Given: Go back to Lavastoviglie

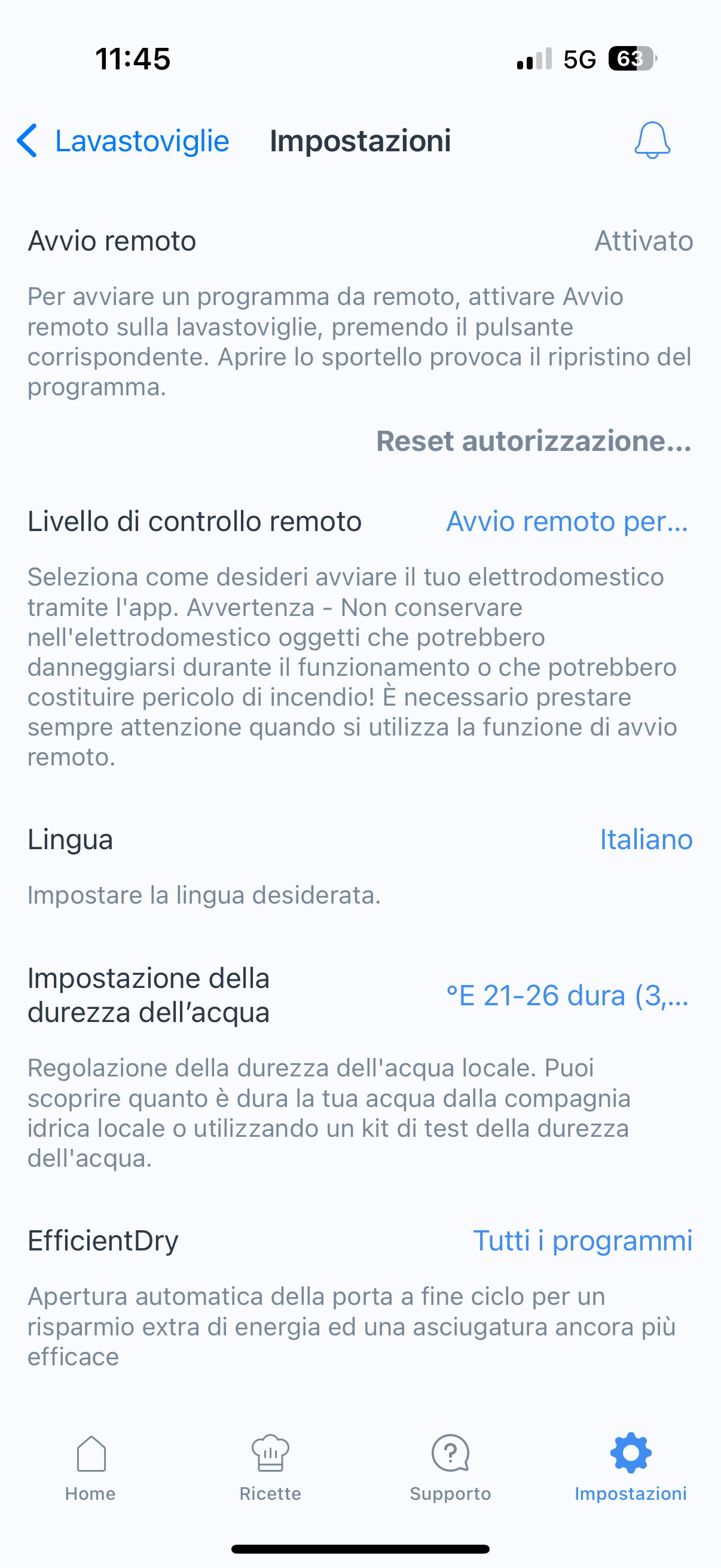Looking at the screenshot, I should pos(123,141).
